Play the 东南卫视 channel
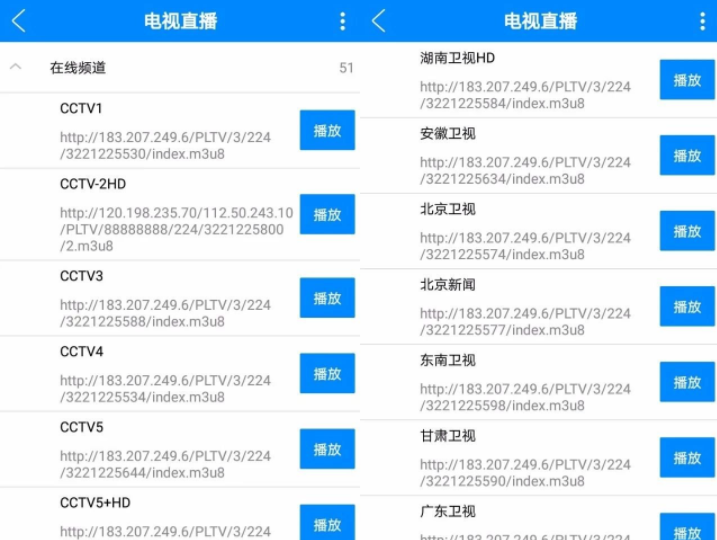The image size is (717, 540). [x=687, y=382]
